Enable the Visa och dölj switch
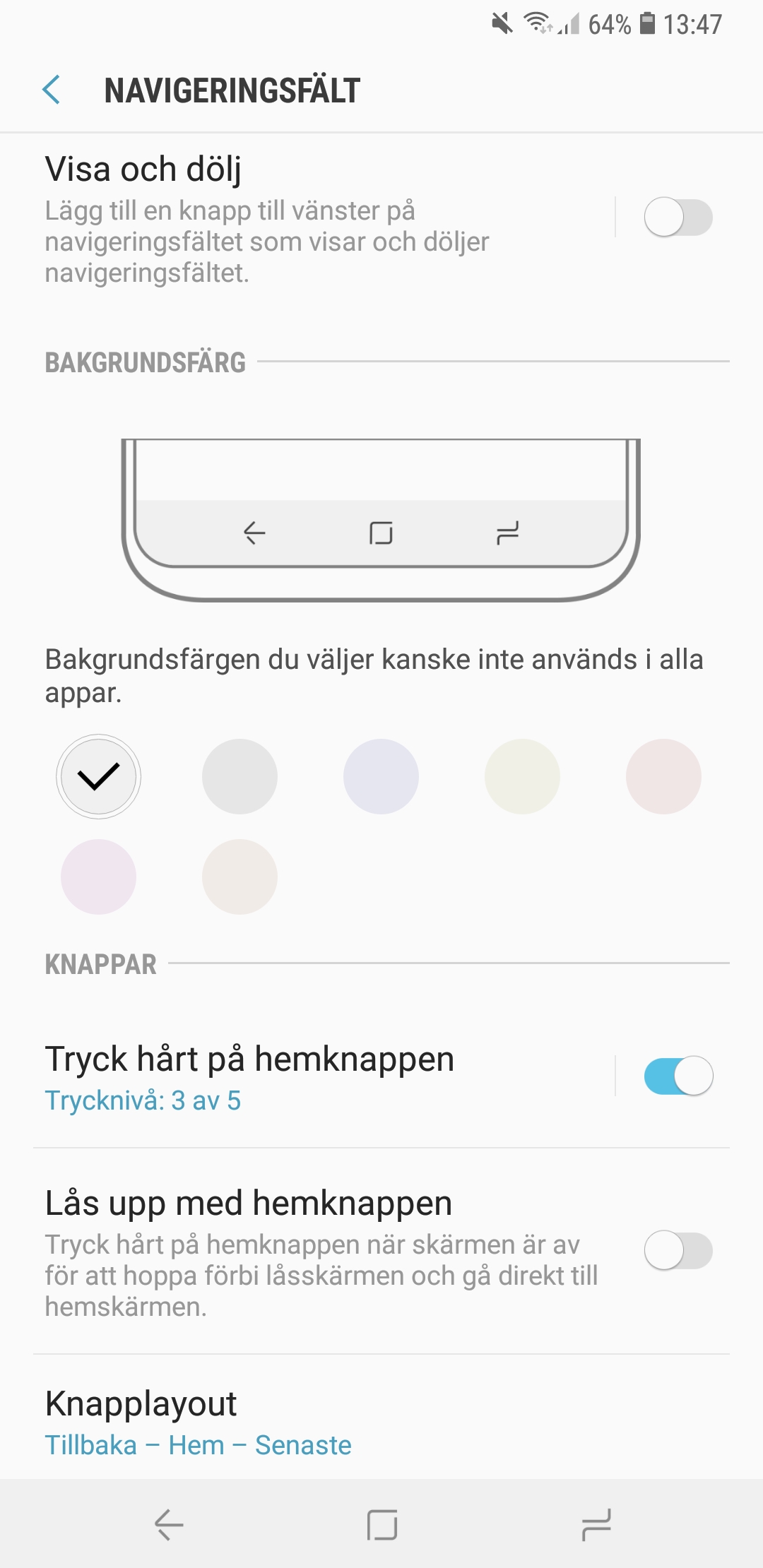763x1568 pixels. pos(678,218)
